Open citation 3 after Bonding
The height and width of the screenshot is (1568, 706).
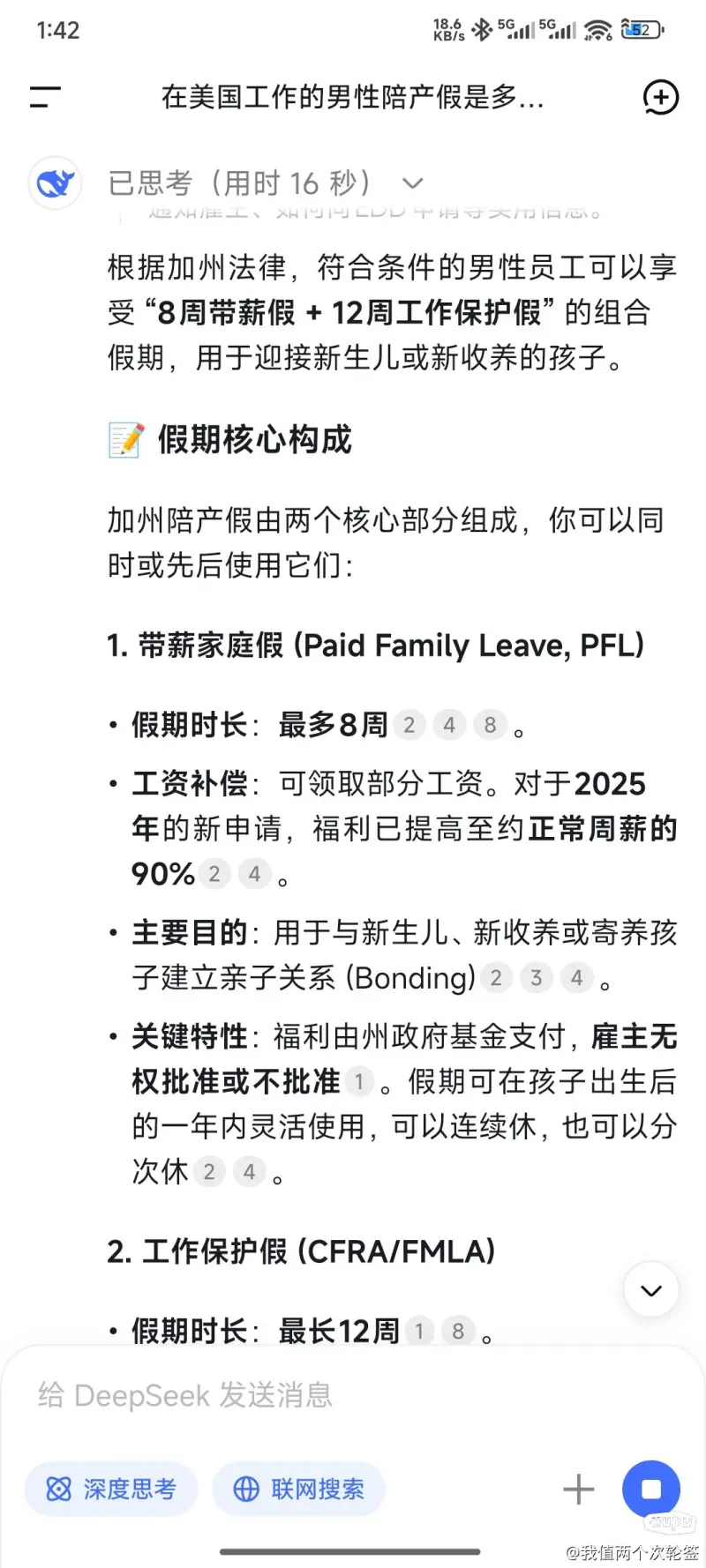pos(536,977)
